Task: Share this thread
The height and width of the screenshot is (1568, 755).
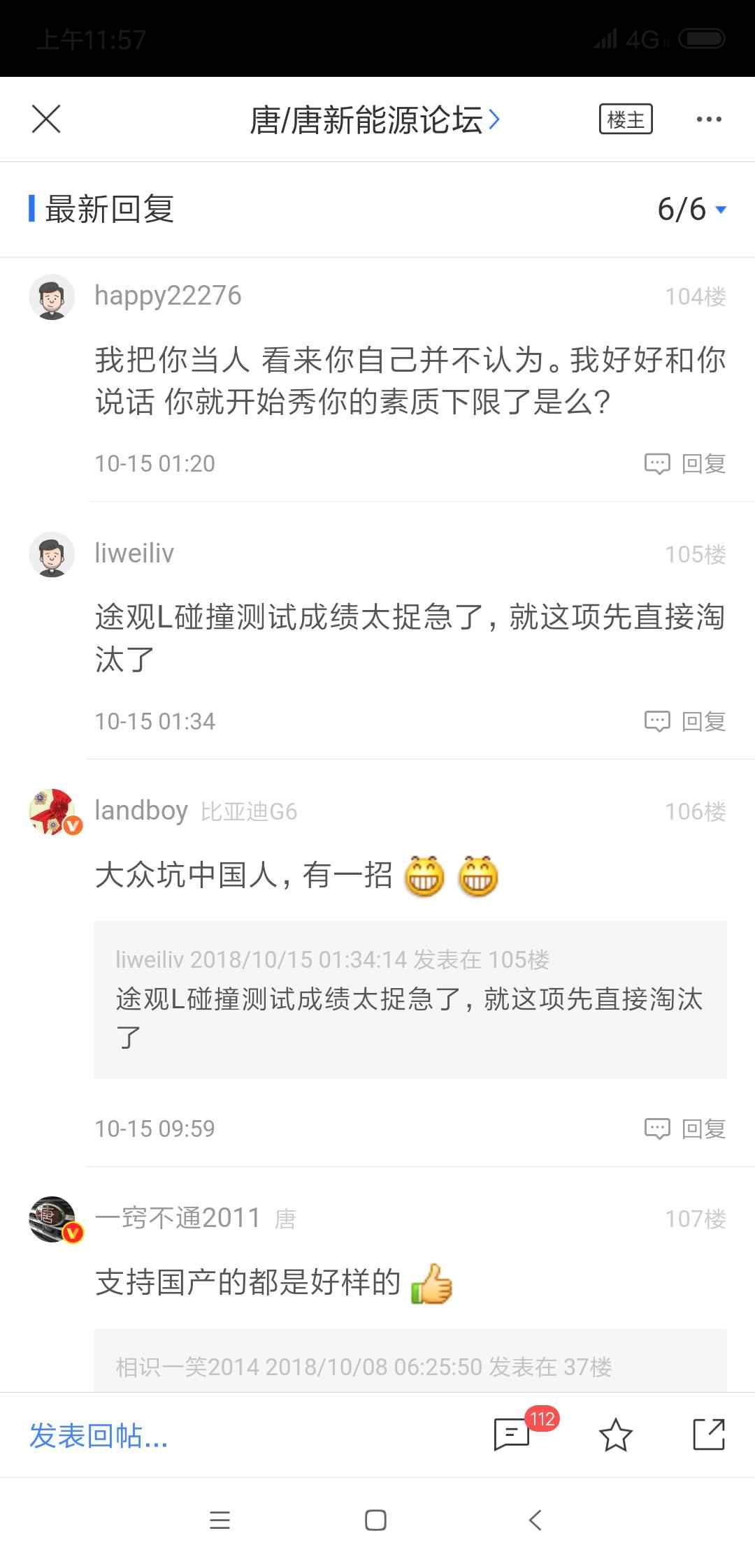Action: [708, 1435]
